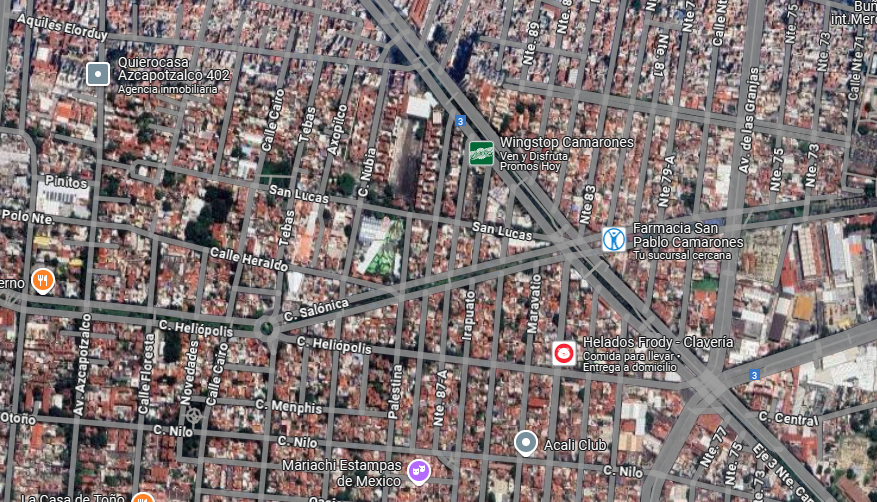This screenshot has width=877, height=502.
Task: Open the Quierocasa Azcapotzalco 402 place marker
Action: pyautogui.click(x=98, y=74)
